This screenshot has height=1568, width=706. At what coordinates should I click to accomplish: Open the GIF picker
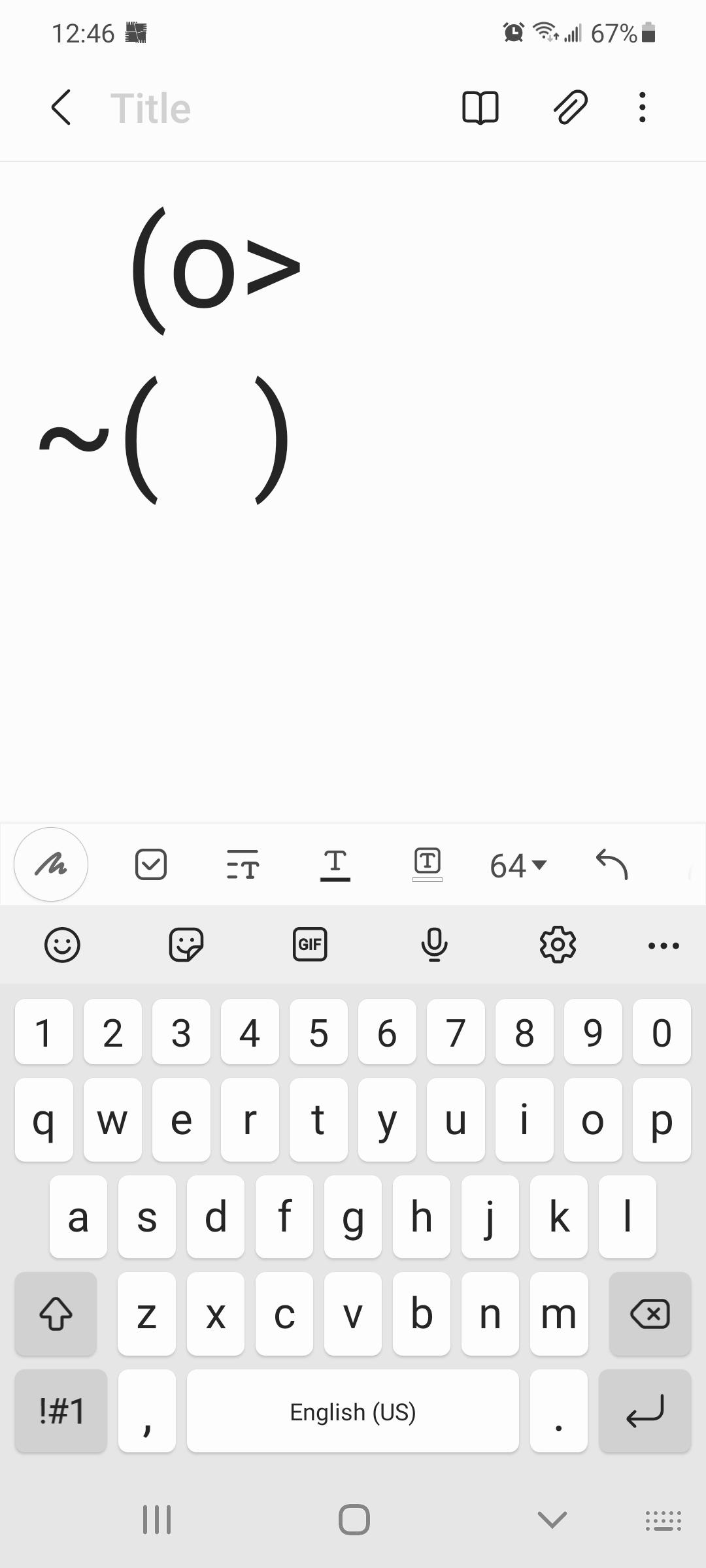[x=310, y=945]
